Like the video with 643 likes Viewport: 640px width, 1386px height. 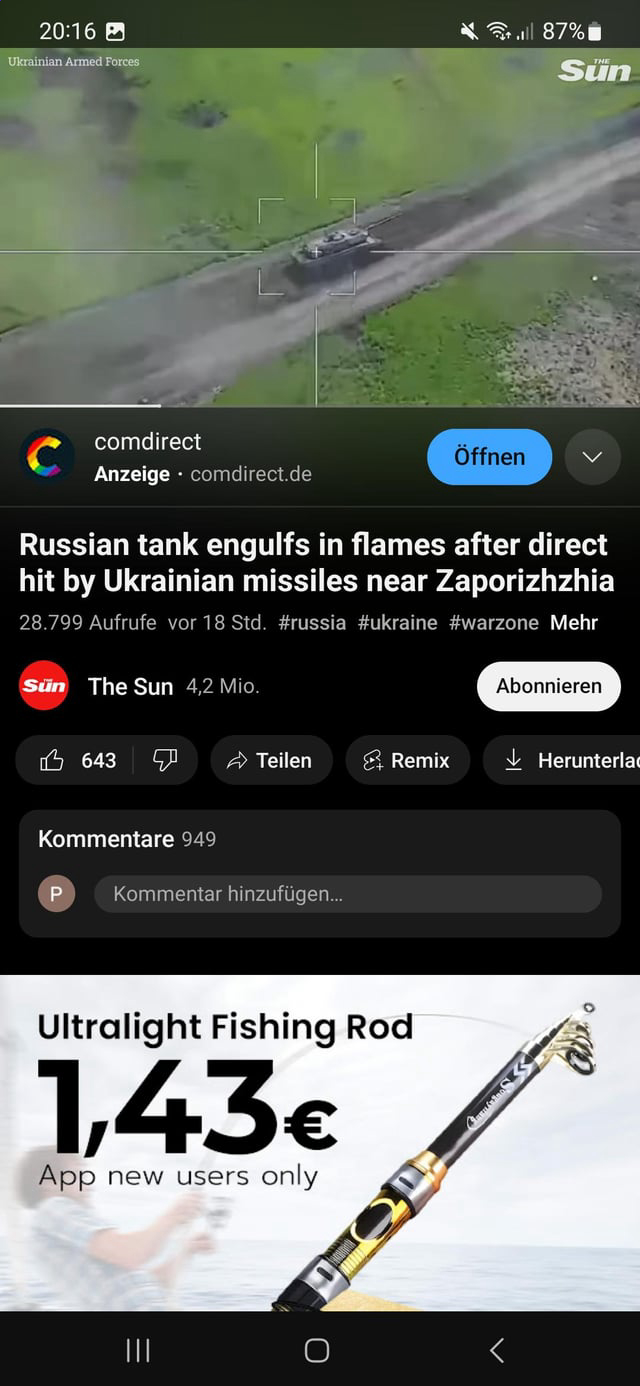coord(80,761)
